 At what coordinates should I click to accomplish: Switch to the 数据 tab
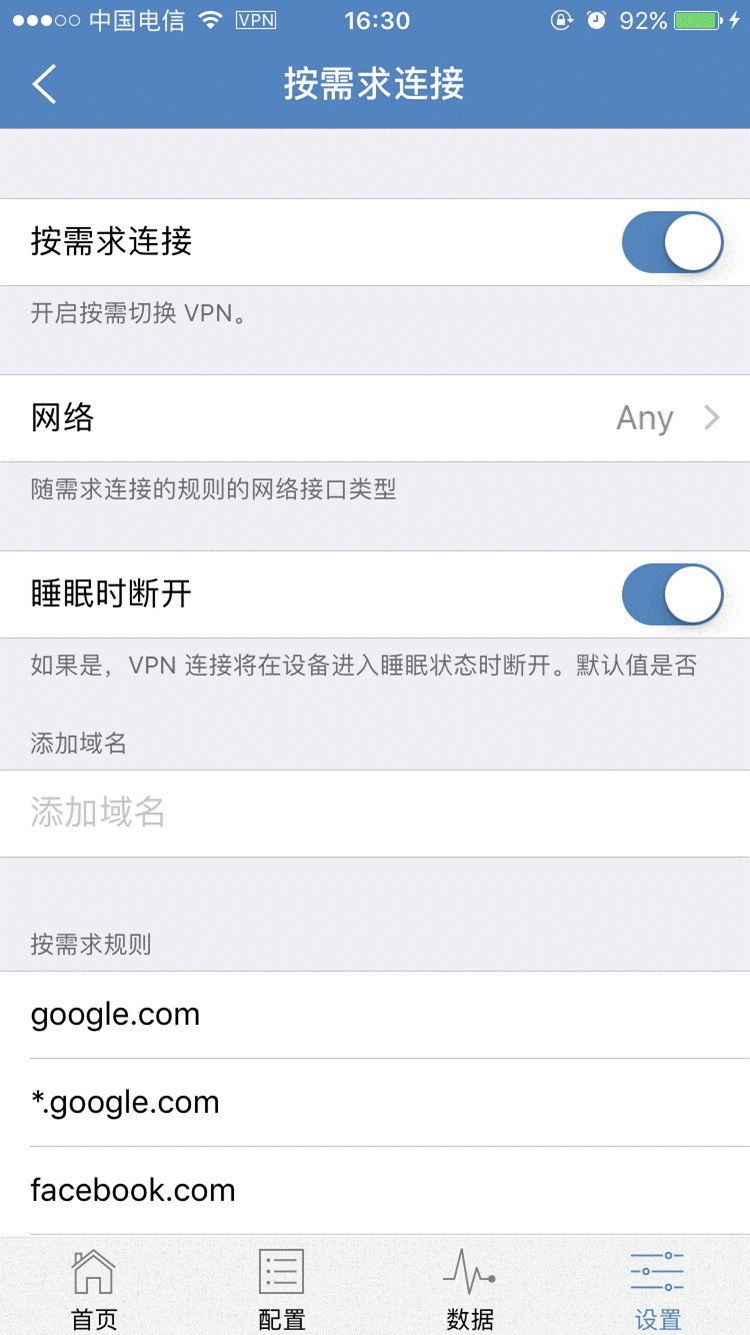click(469, 1288)
